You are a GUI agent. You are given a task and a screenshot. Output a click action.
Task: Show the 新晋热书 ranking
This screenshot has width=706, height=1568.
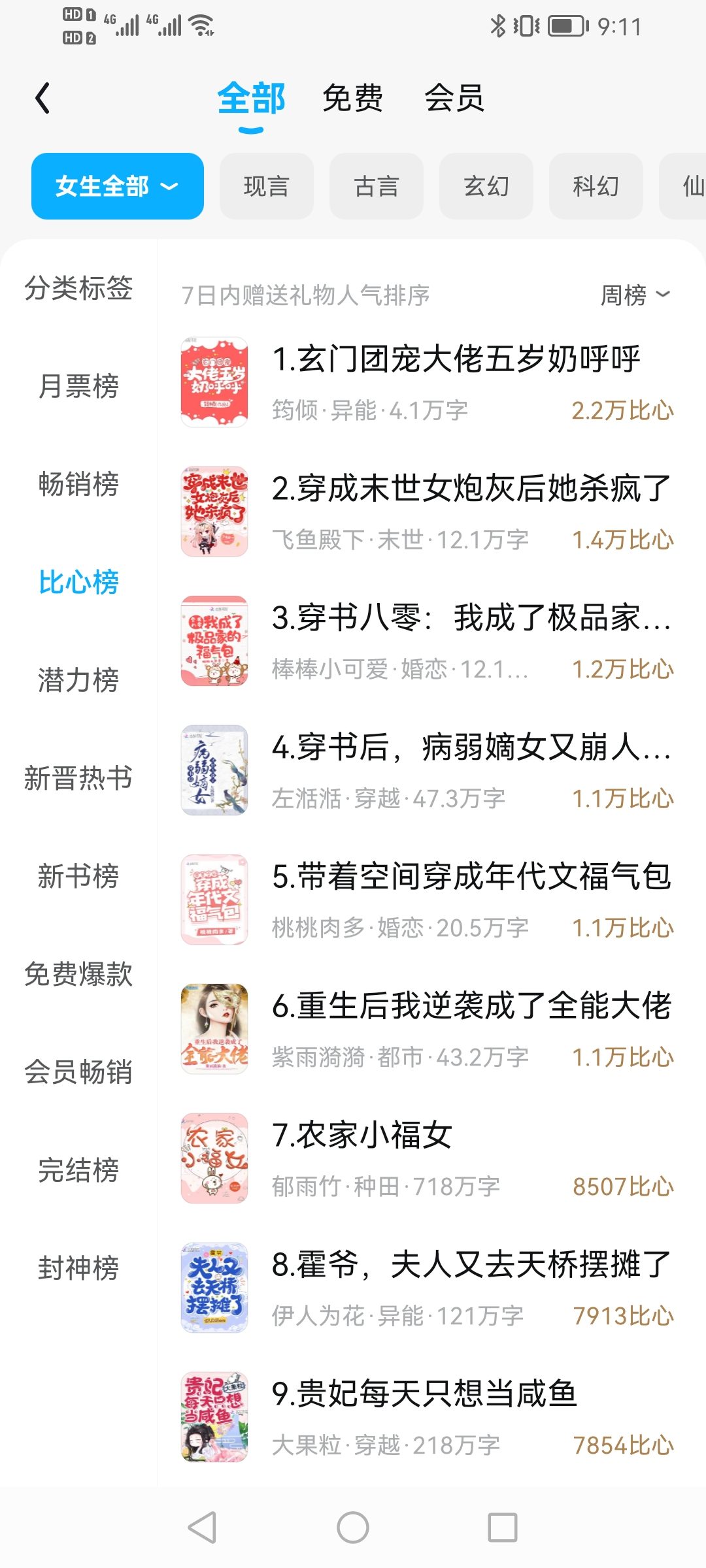pos(78,778)
